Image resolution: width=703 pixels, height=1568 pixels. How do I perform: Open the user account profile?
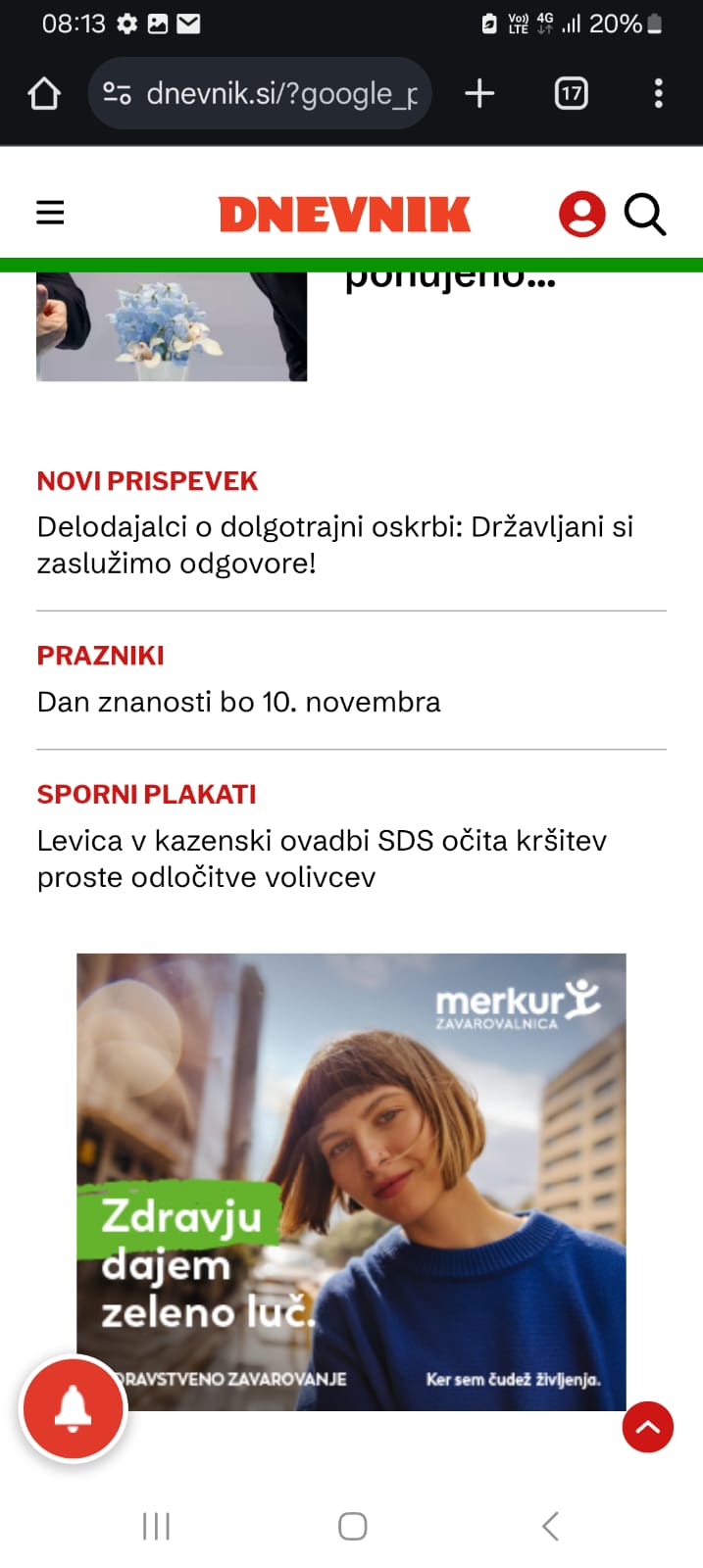coord(581,214)
